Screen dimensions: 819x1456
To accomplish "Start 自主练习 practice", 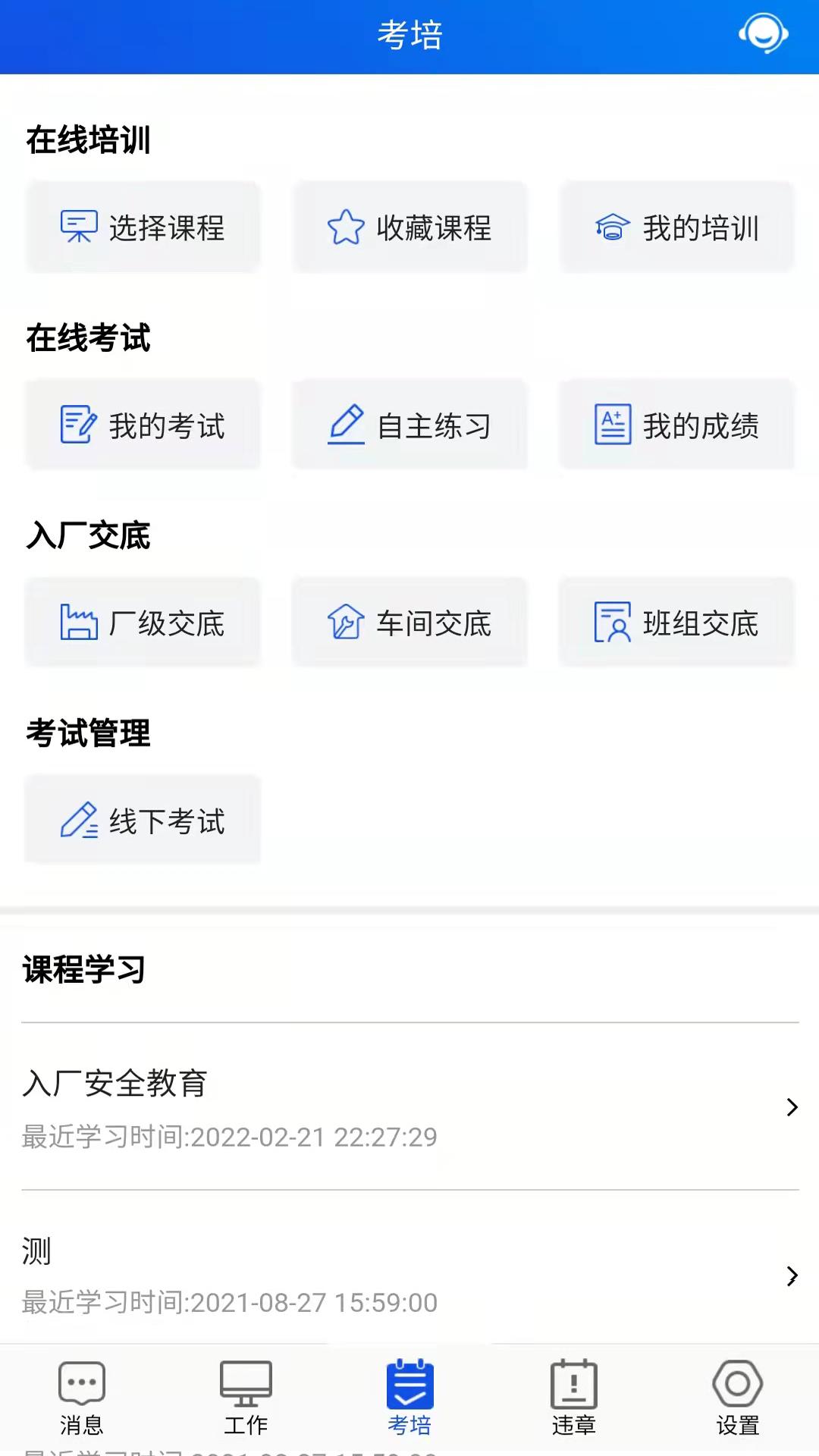I will (x=409, y=425).
